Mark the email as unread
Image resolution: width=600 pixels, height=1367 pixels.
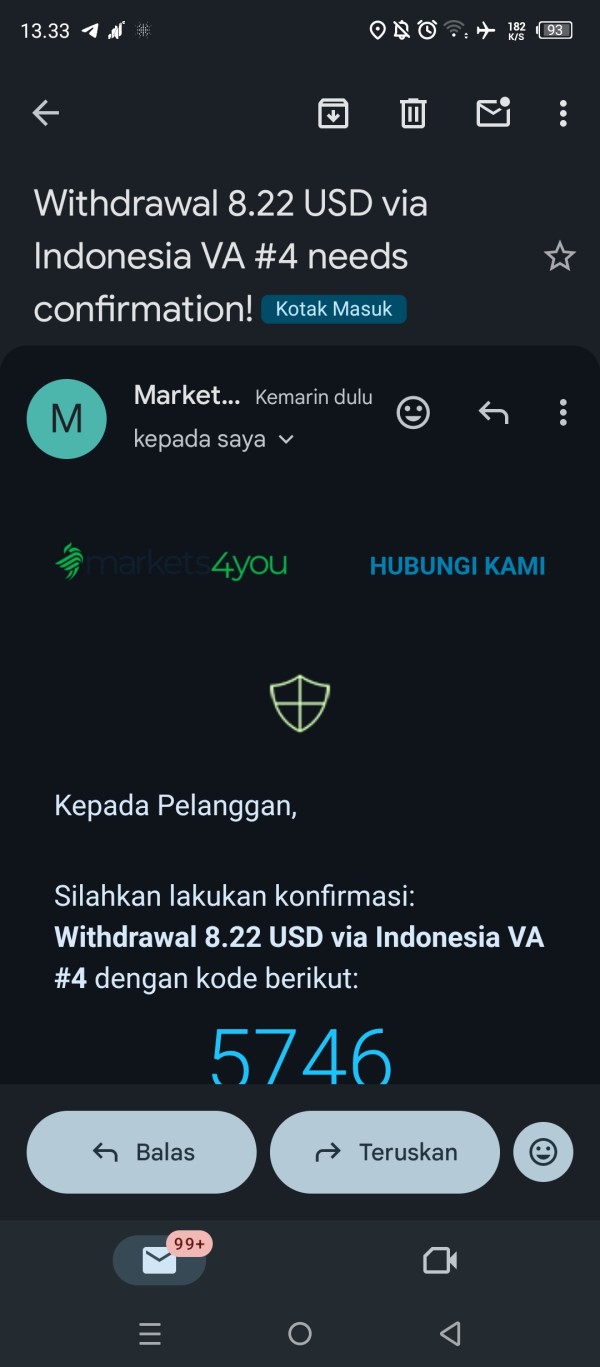pos(494,112)
